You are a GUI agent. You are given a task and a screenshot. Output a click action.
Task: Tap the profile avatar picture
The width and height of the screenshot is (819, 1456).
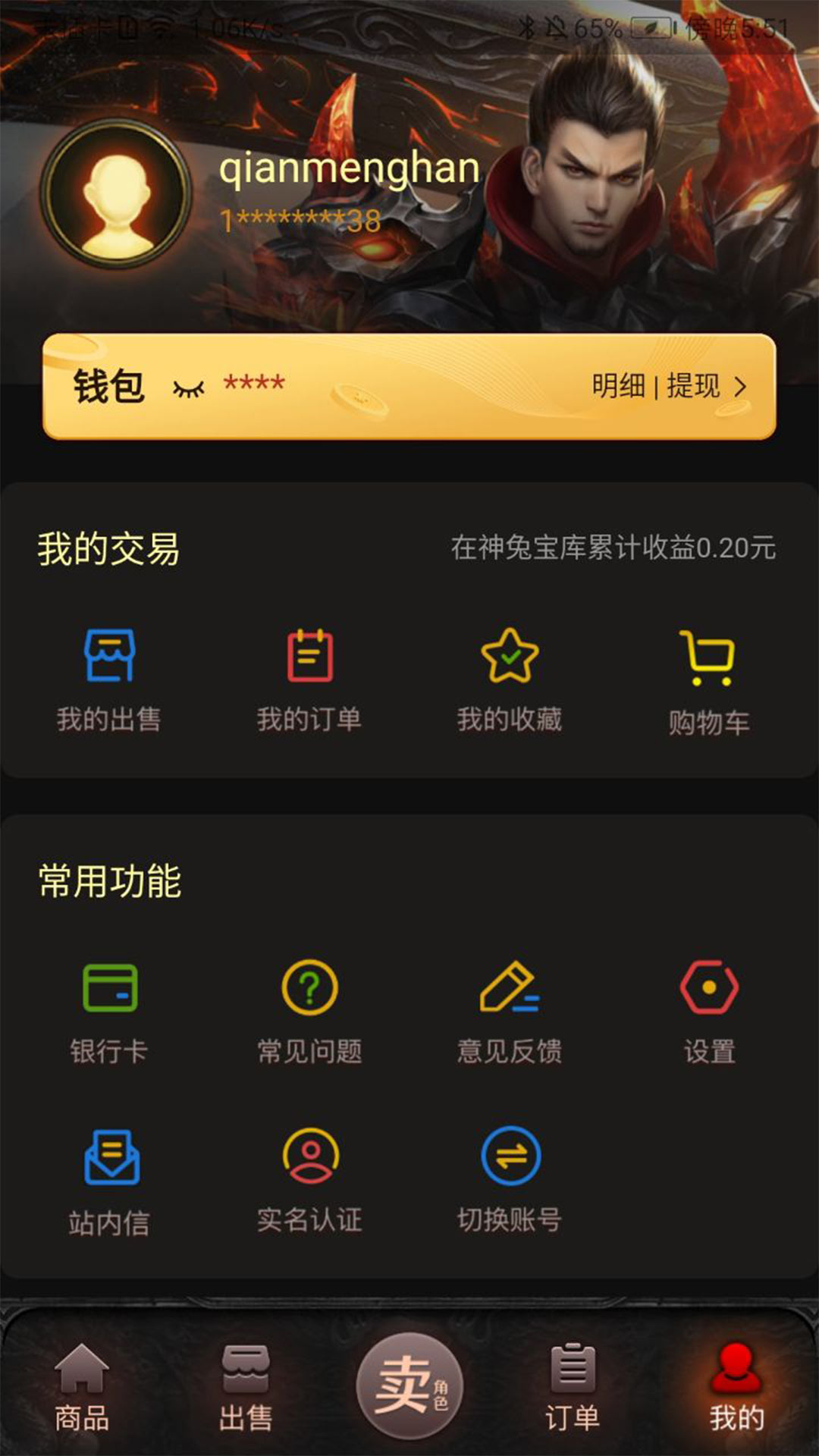click(116, 193)
